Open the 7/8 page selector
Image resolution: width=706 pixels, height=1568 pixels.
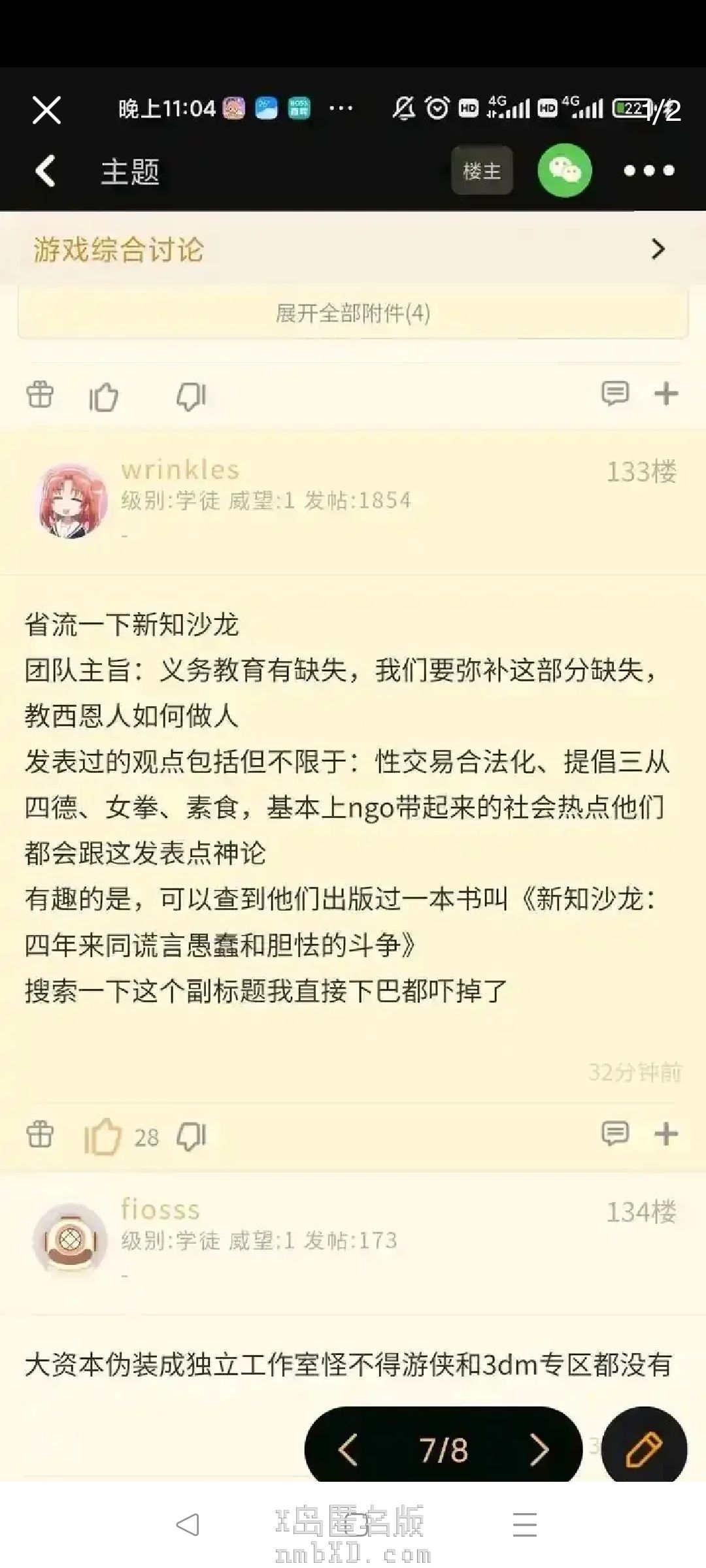coord(443,1450)
